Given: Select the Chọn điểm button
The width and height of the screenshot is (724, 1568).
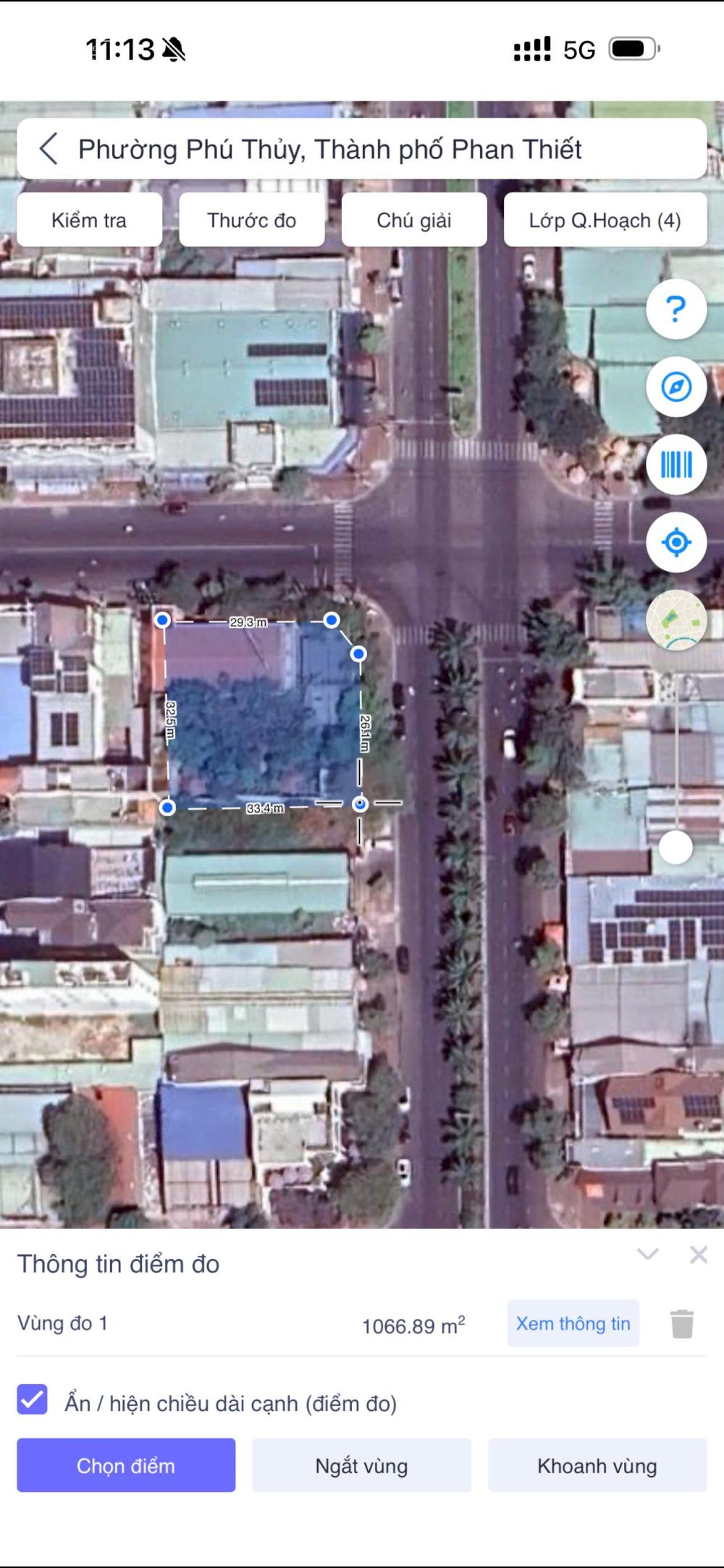Looking at the screenshot, I should point(126,1466).
